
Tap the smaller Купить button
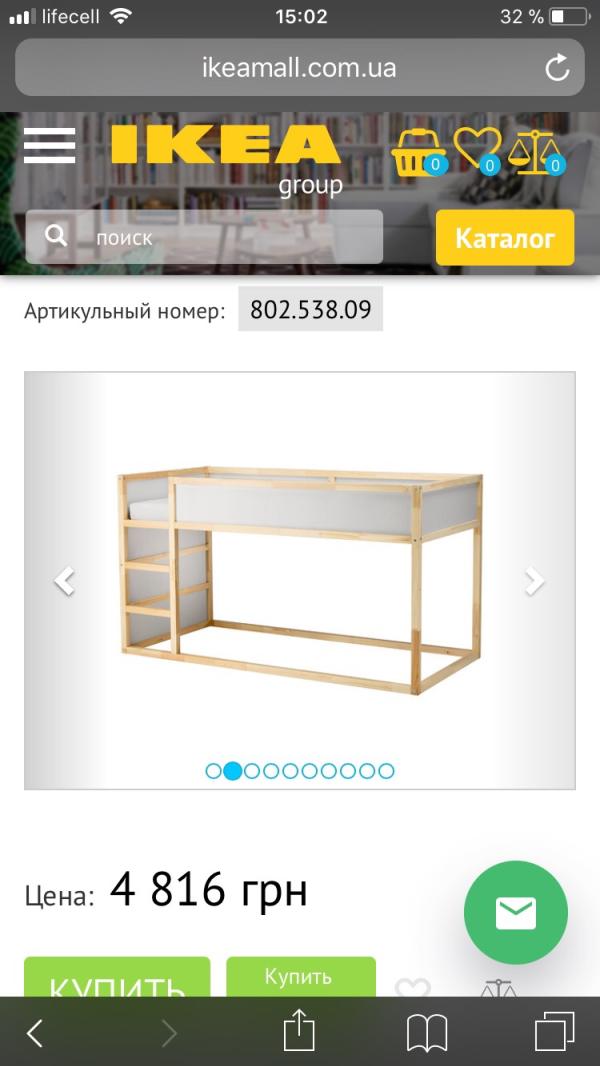[x=301, y=977]
